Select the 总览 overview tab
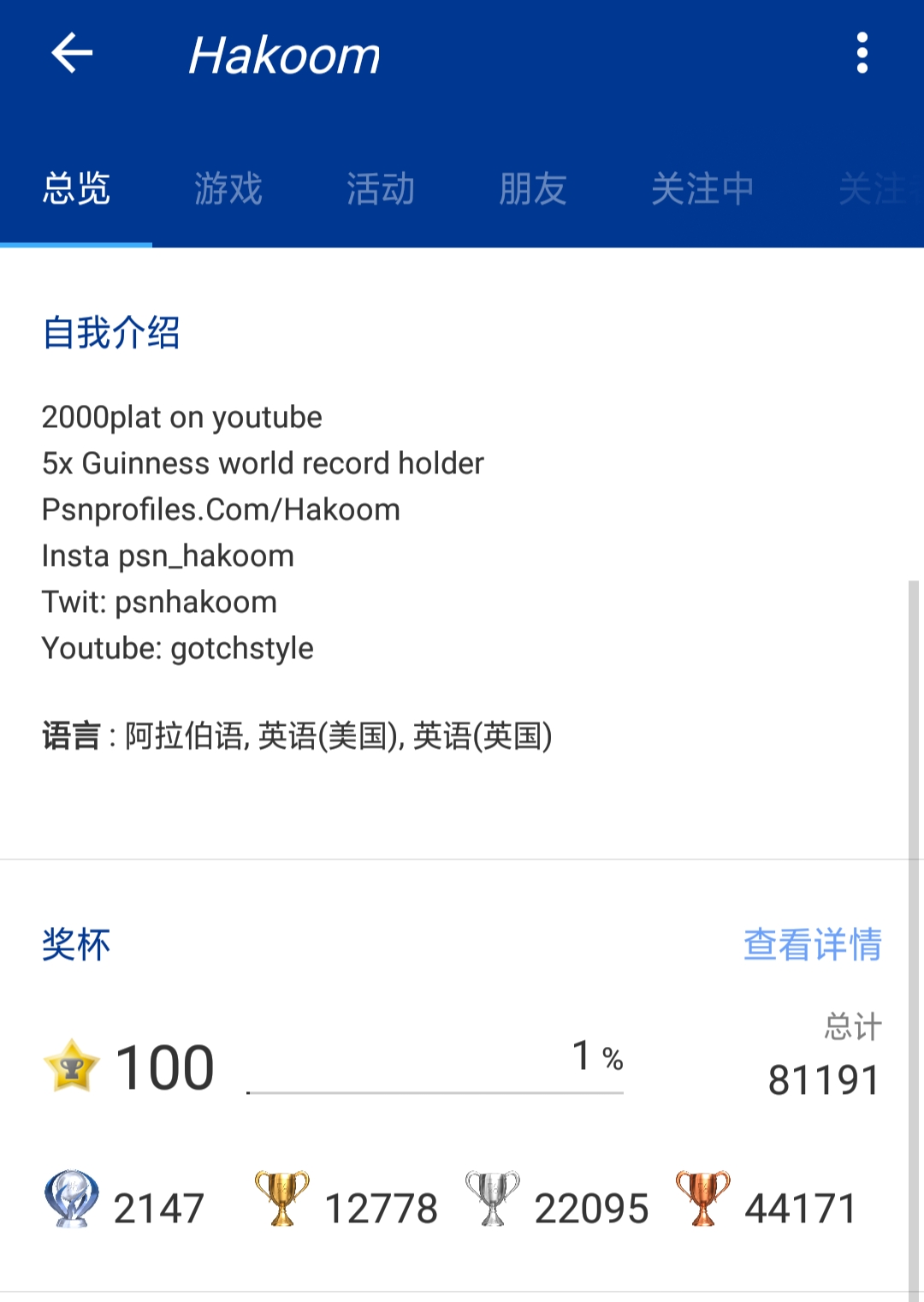Image resolution: width=924 pixels, height=1302 pixels. 76,188
